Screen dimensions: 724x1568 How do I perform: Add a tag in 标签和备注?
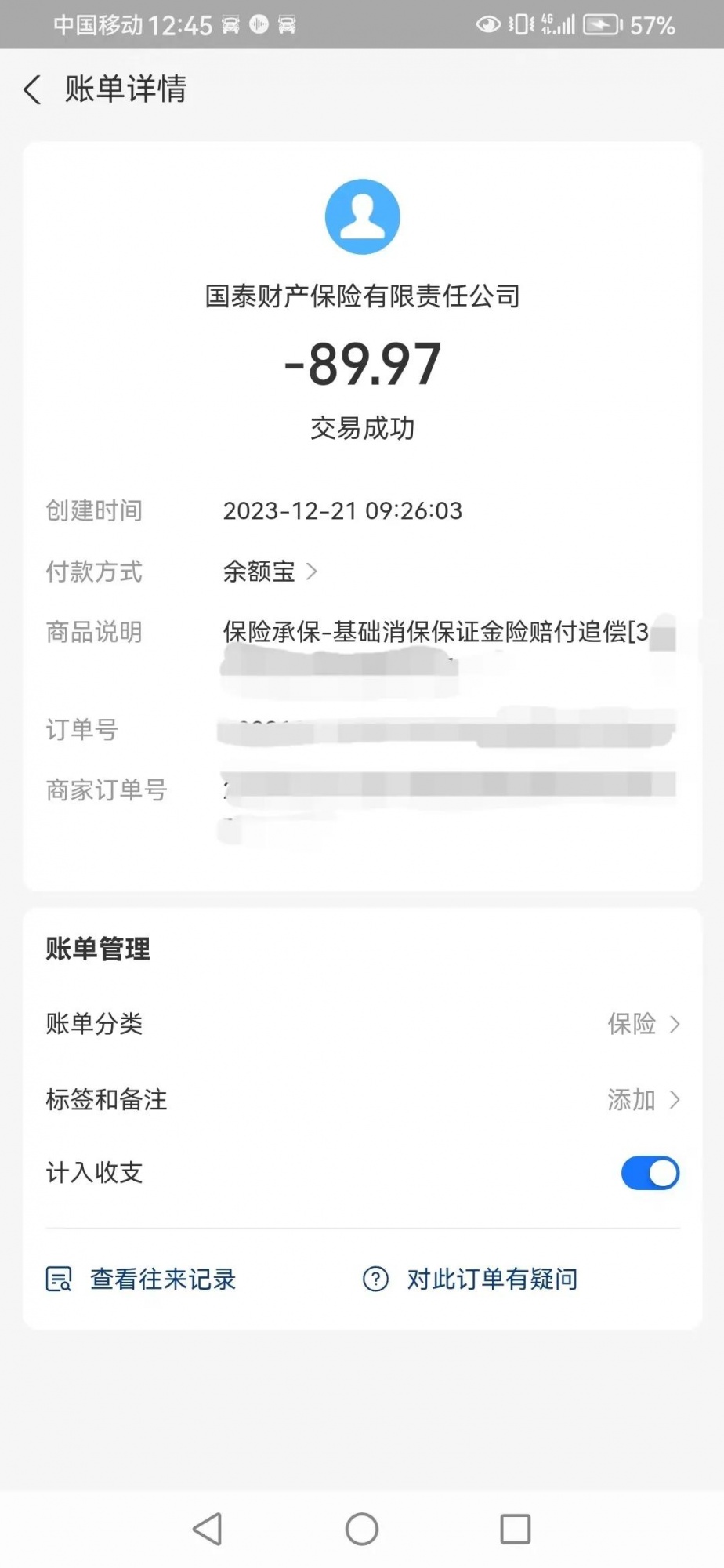[x=643, y=1100]
